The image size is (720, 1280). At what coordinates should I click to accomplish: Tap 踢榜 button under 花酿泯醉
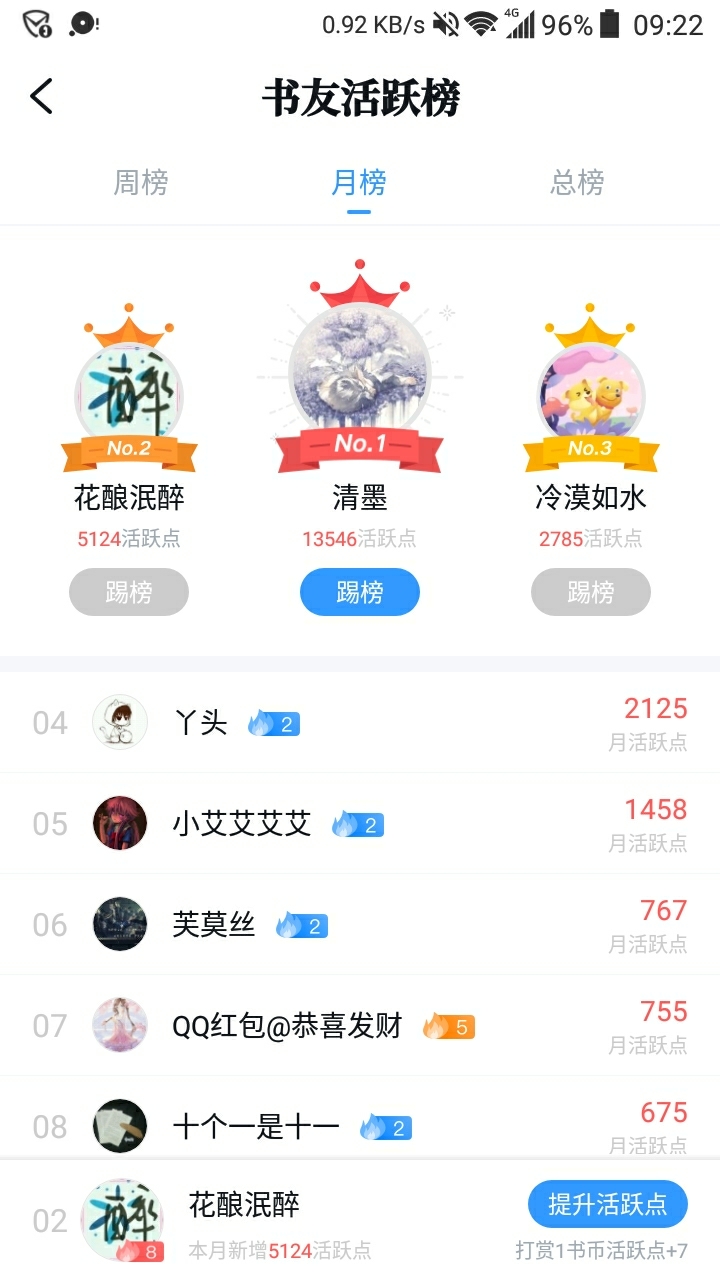pos(129,592)
